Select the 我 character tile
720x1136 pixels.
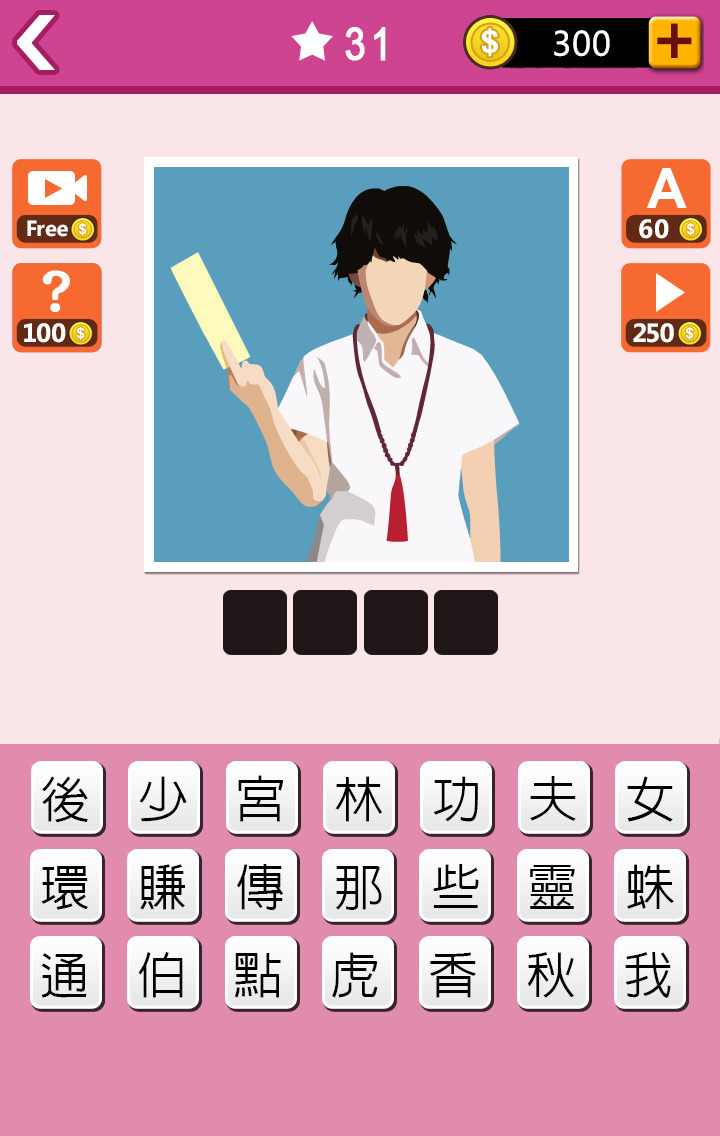pos(651,973)
